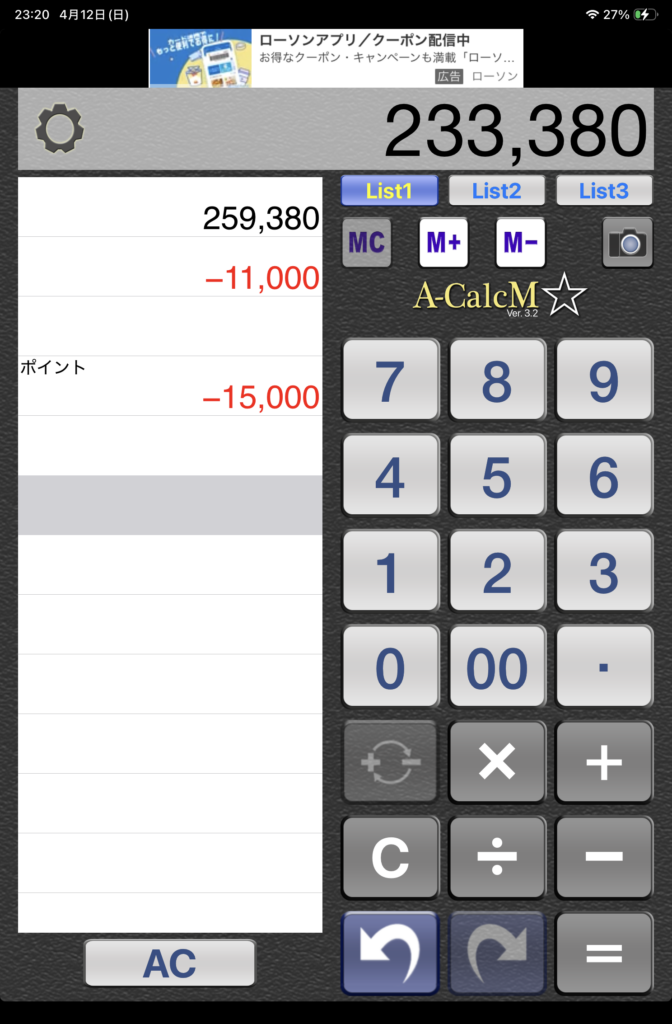Enter digit 7 on the keypad
The width and height of the screenshot is (672, 1024).
point(391,379)
